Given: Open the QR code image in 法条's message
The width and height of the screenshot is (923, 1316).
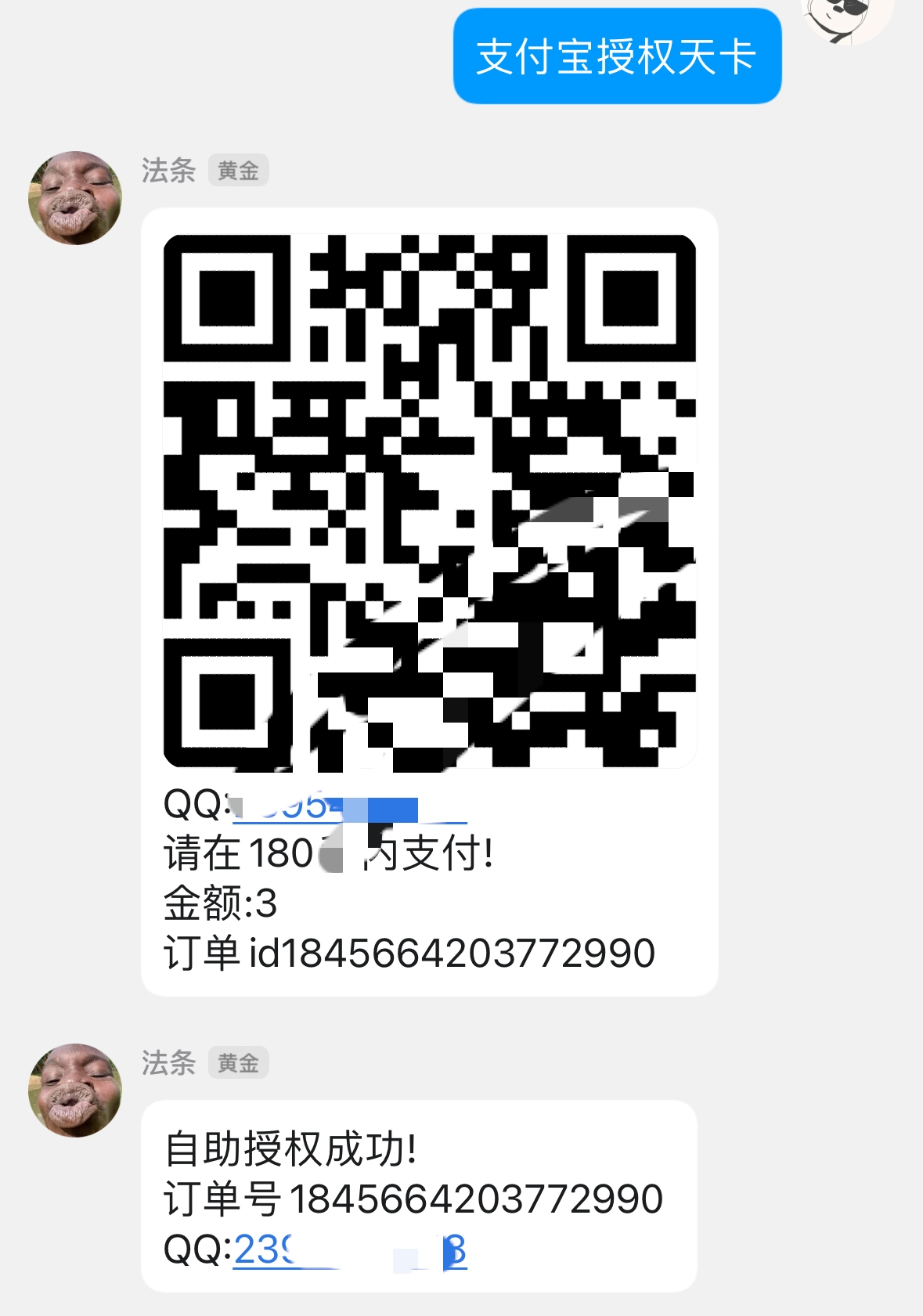Looking at the screenshot, I should [x=429, y=501].
